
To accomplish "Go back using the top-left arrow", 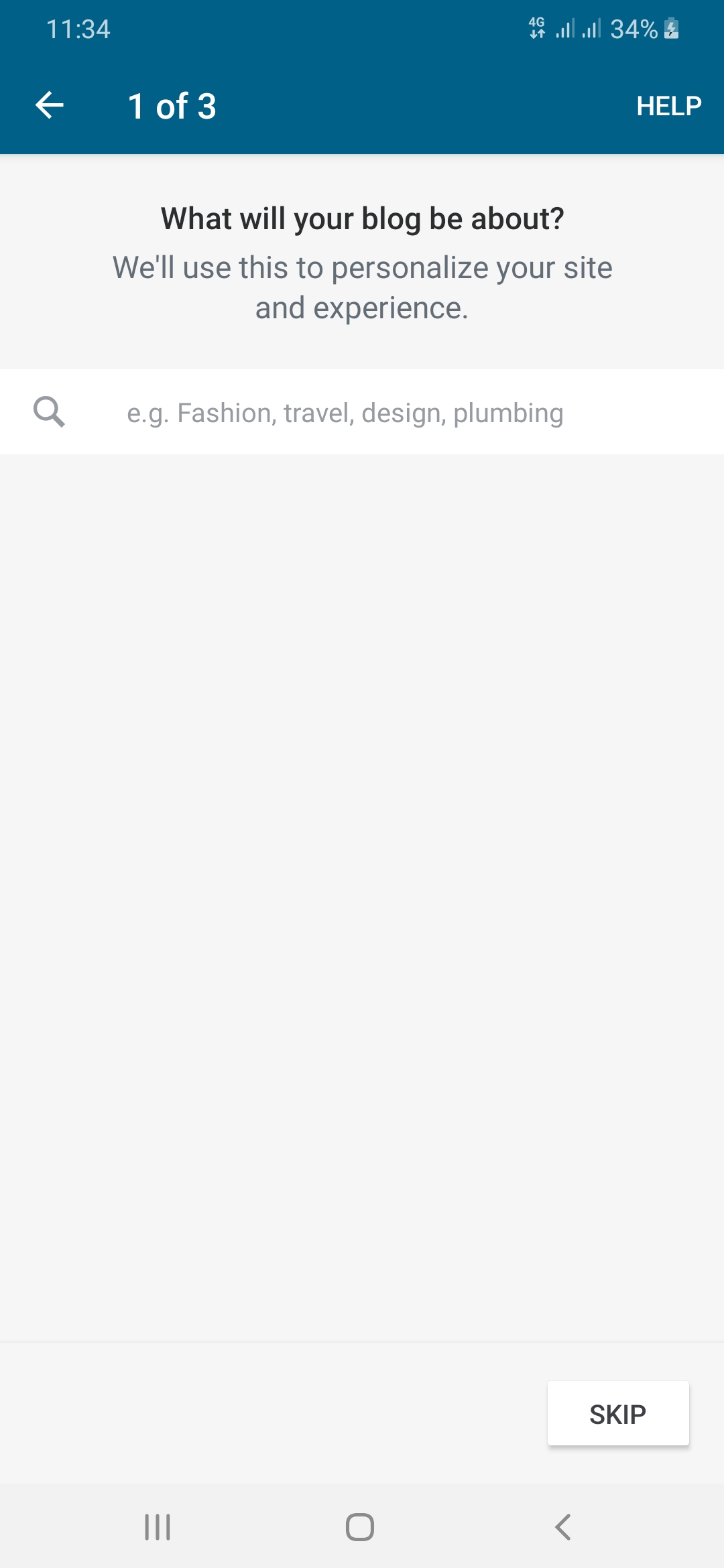I will tap(49, 105).
